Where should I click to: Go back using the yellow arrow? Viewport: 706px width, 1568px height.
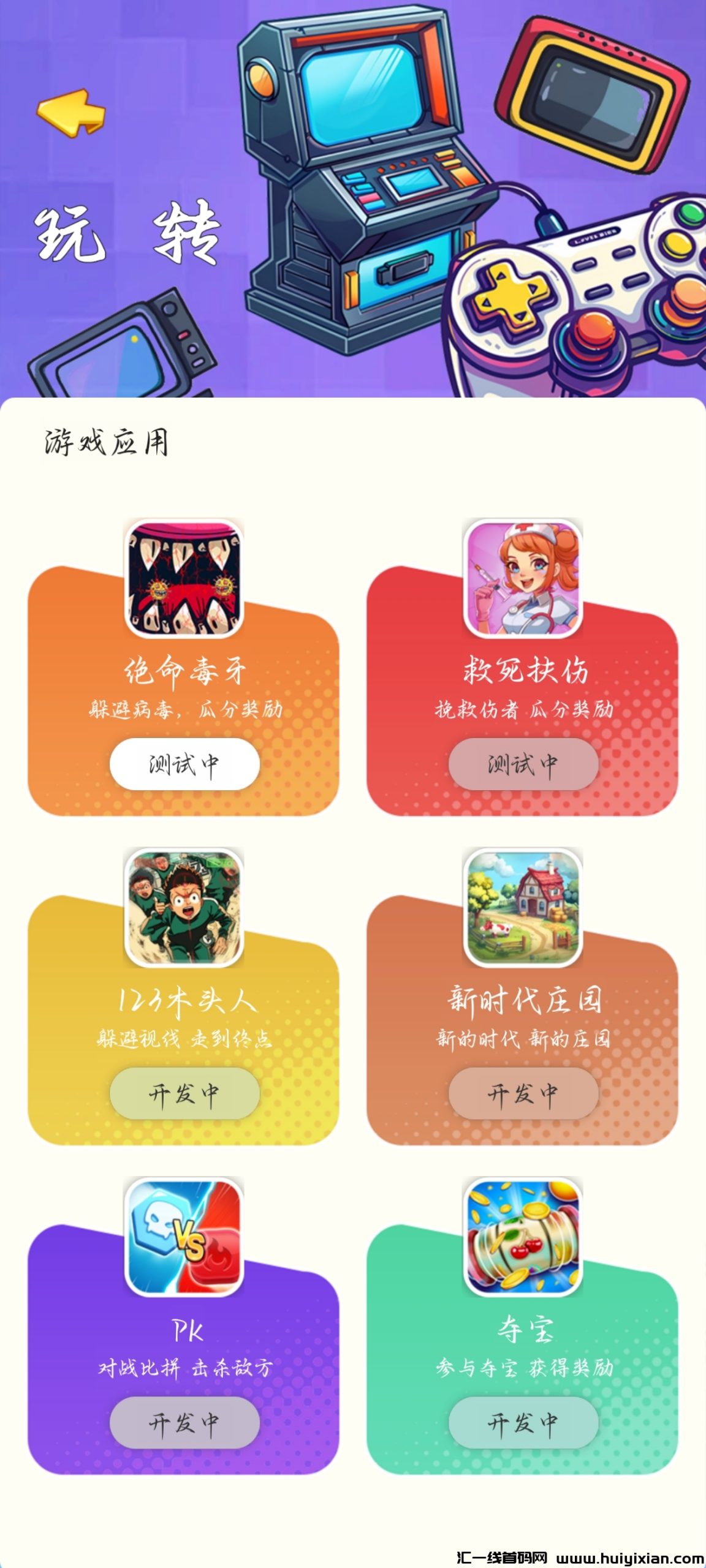pos(71,113)
